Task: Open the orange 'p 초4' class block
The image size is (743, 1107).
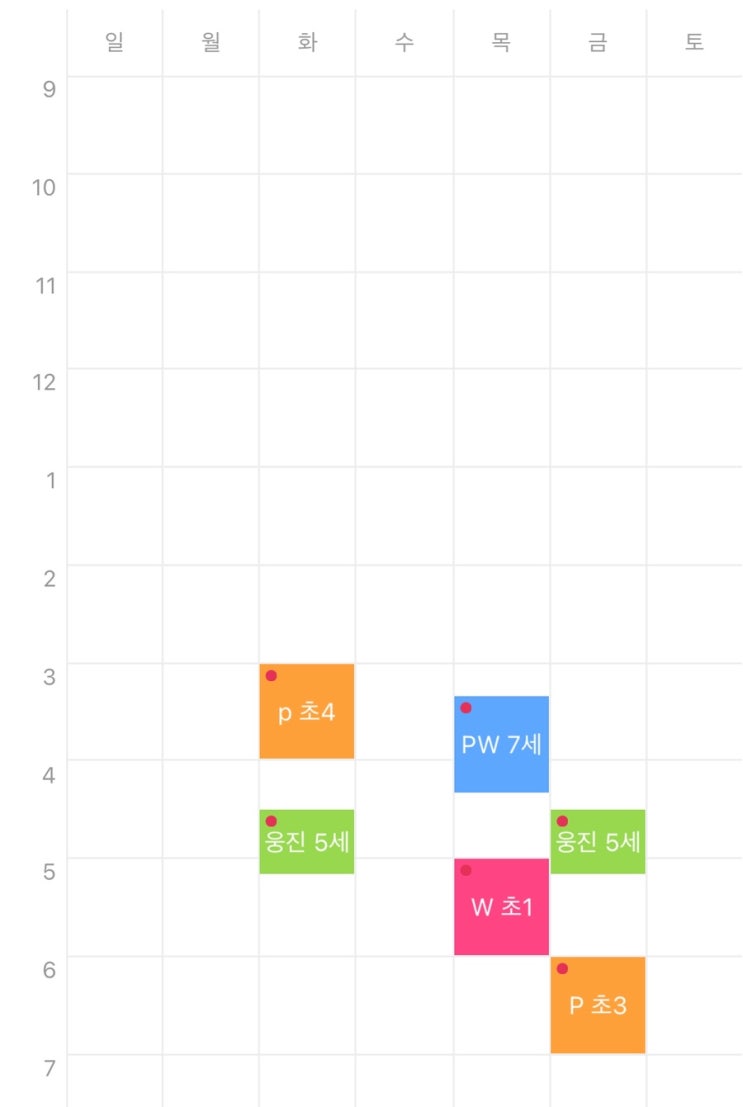Action: pos(306,712)
